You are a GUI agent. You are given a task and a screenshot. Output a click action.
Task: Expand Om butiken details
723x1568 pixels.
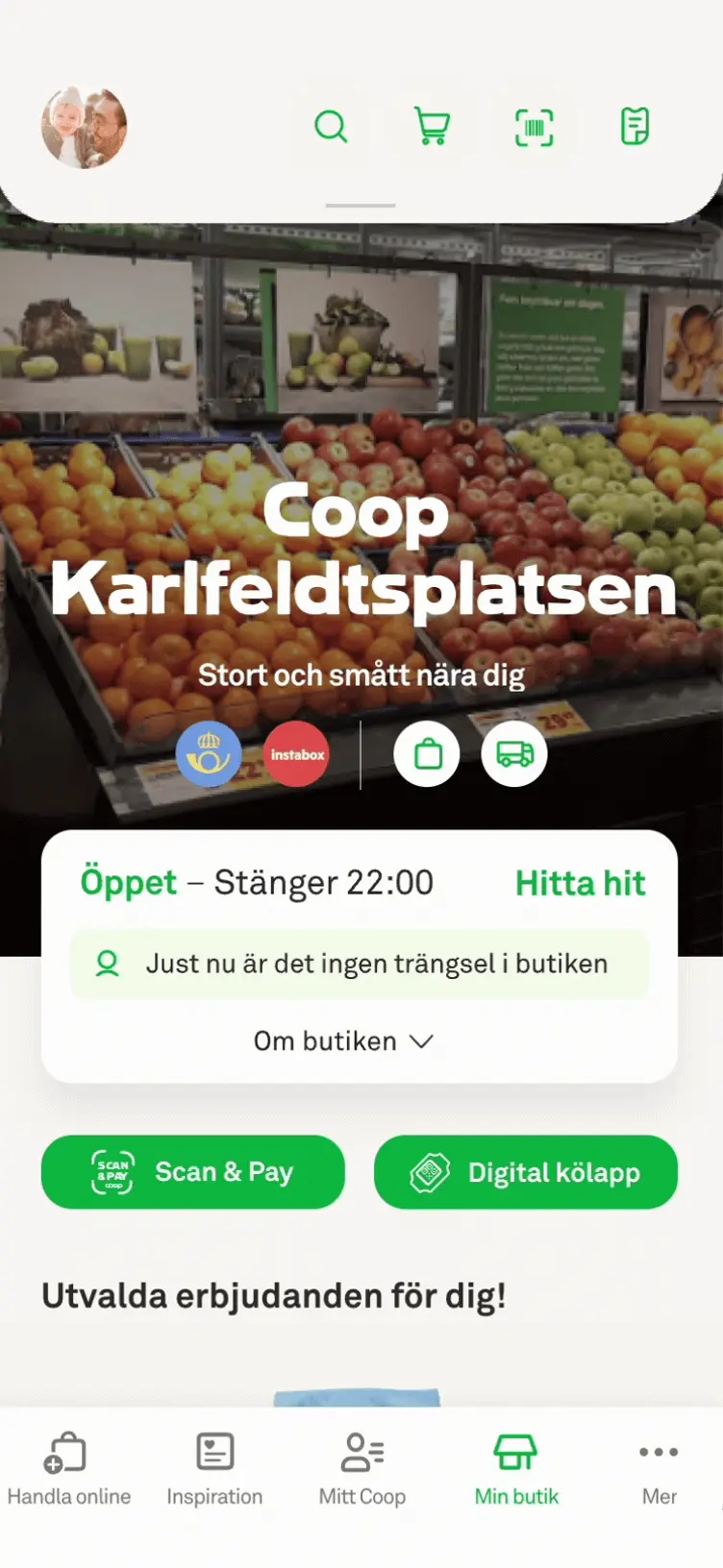tap(343, 1041)
